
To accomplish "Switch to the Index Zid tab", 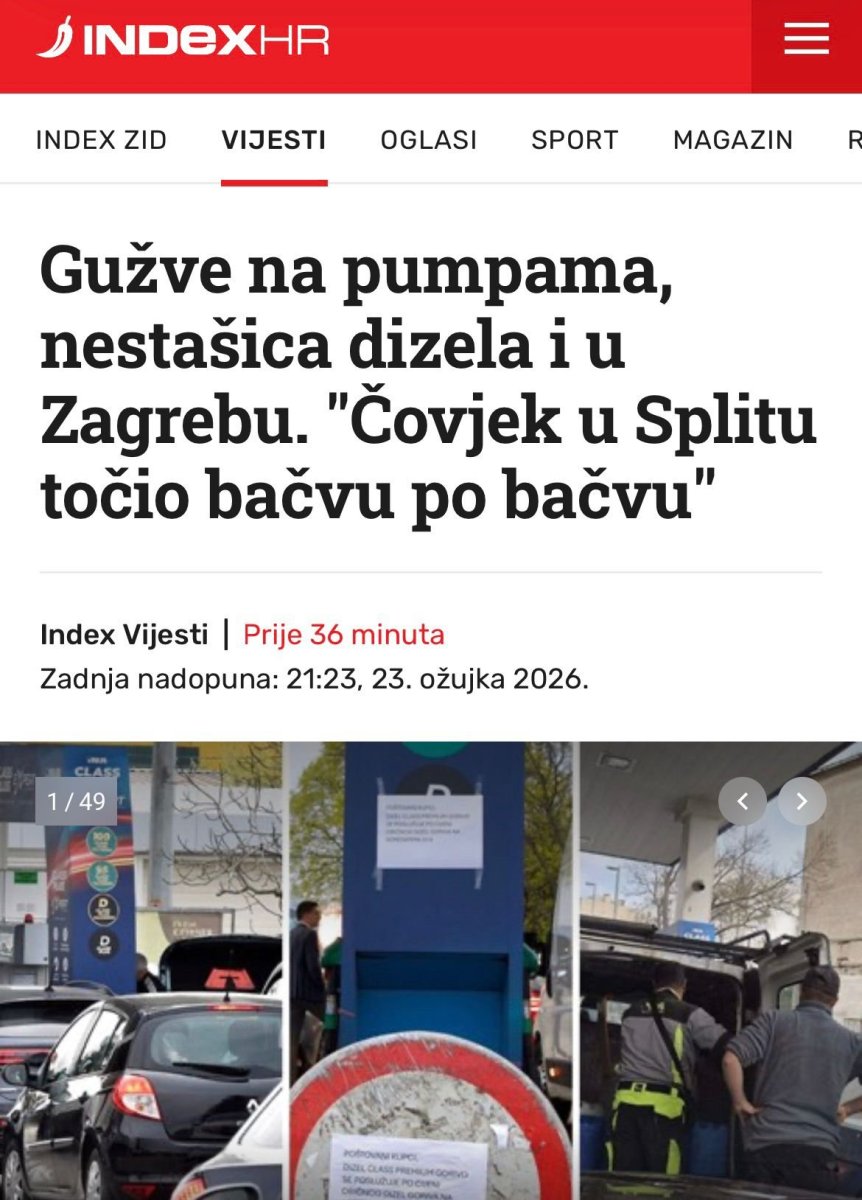I will (101, 140).
